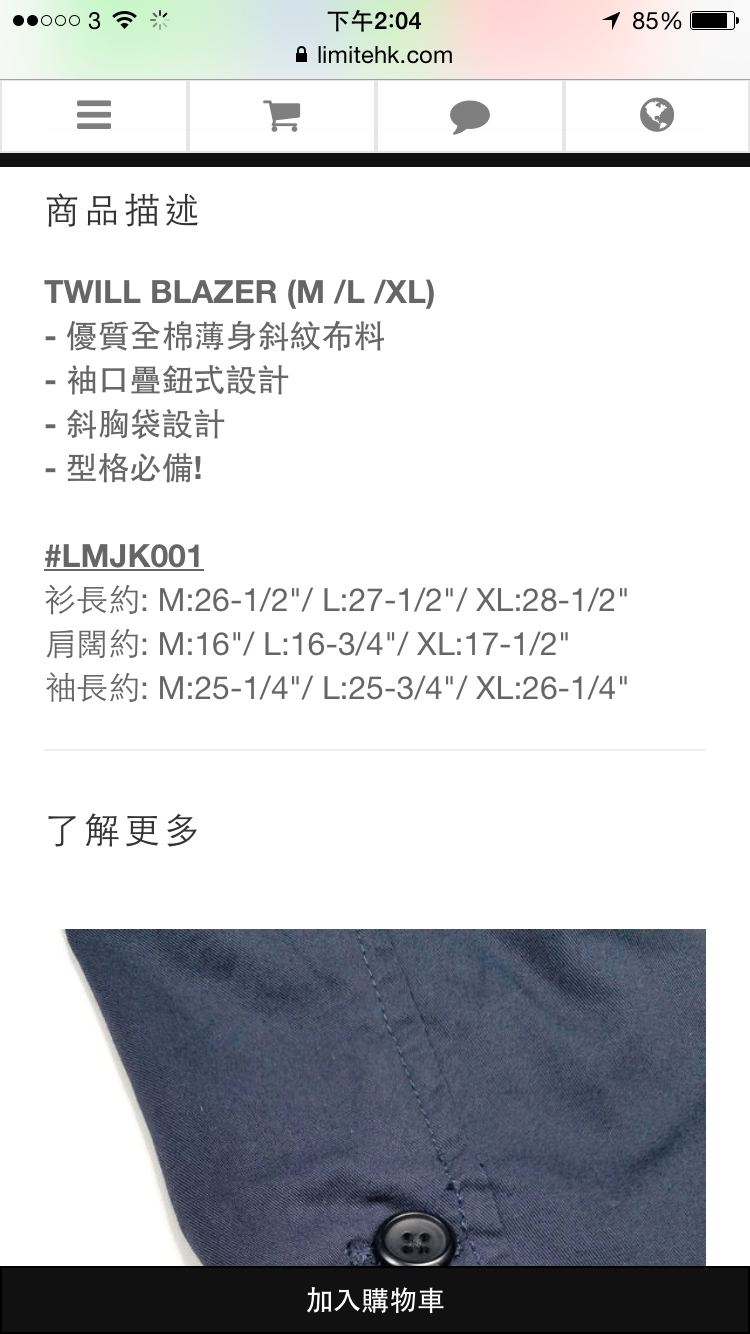This screenshot has width=750, height=1334.
Task: Open the hamburger menu
Action: coord(94,116)
